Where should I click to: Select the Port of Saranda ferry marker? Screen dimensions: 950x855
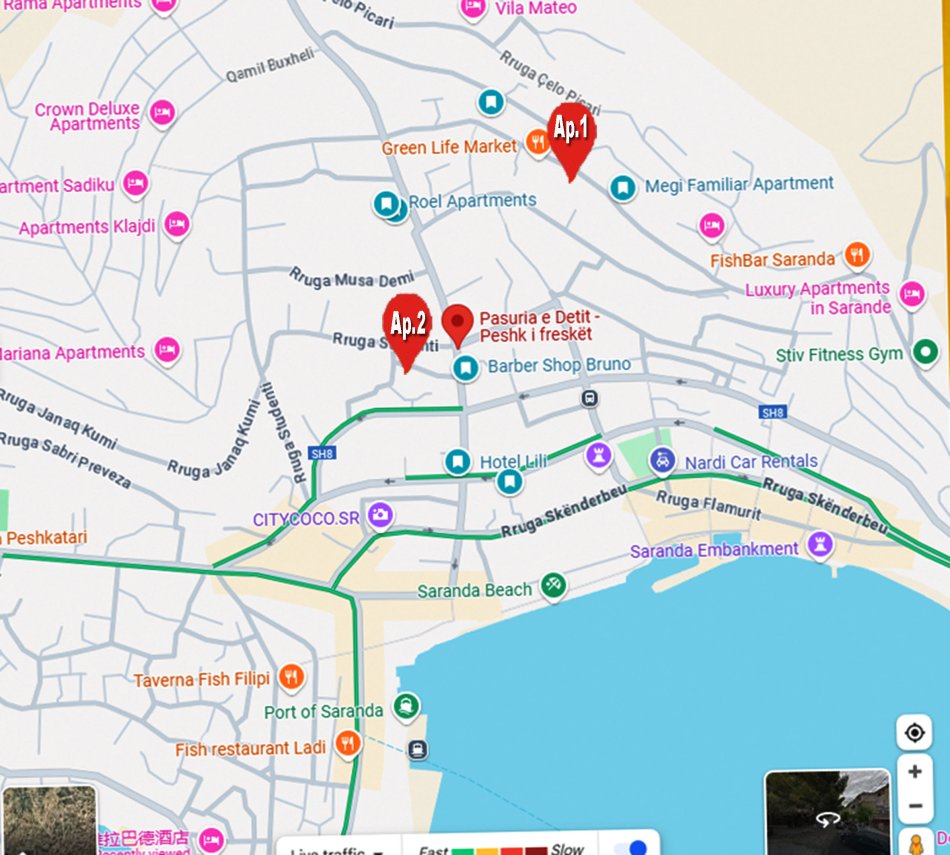pos(406,708)
